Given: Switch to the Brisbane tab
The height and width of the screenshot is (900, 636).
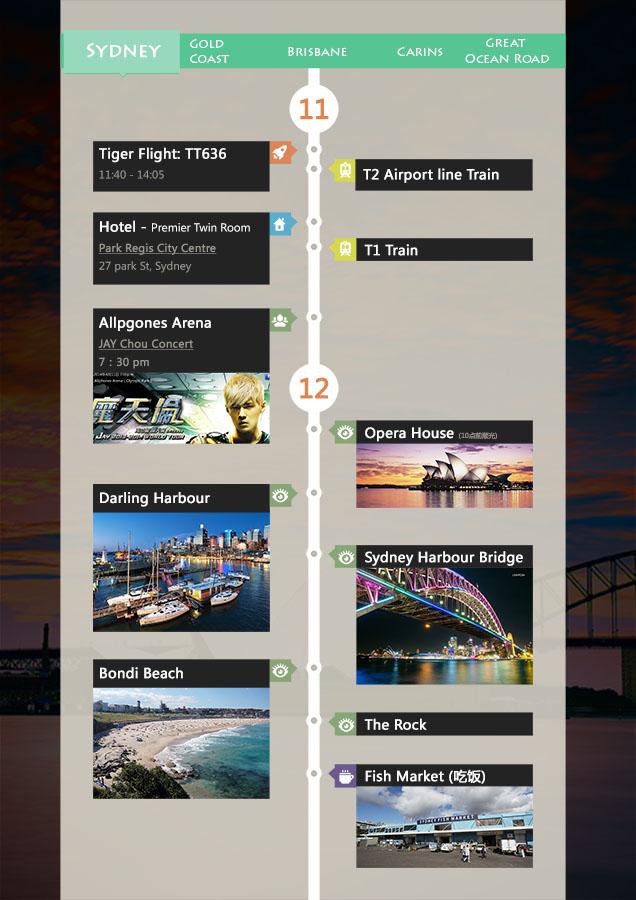Looking at the screenshot, I should (x=317, y=52).
